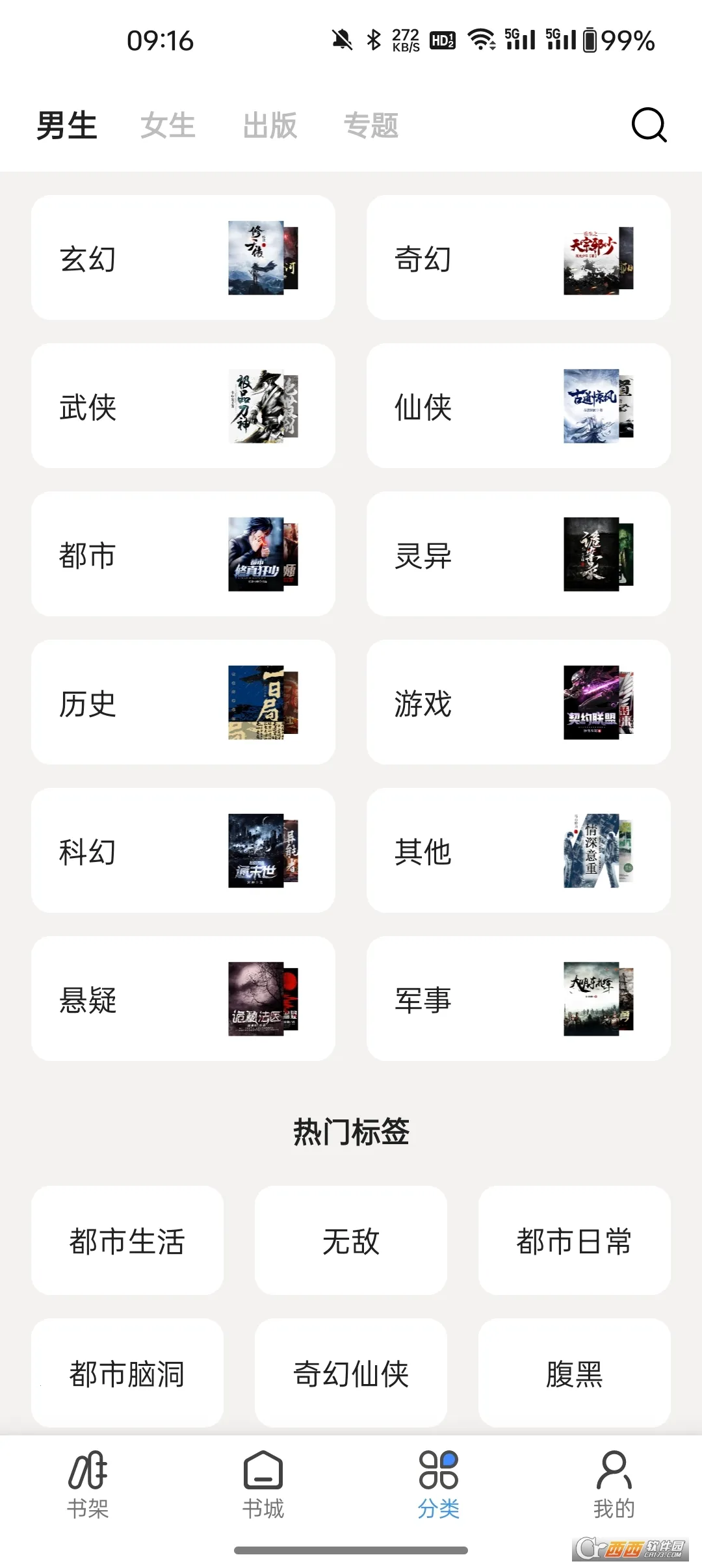Open search with the magnifier icon
Image resolution: width=702 pixels, height=1568 pixels.
click(647, 125)
